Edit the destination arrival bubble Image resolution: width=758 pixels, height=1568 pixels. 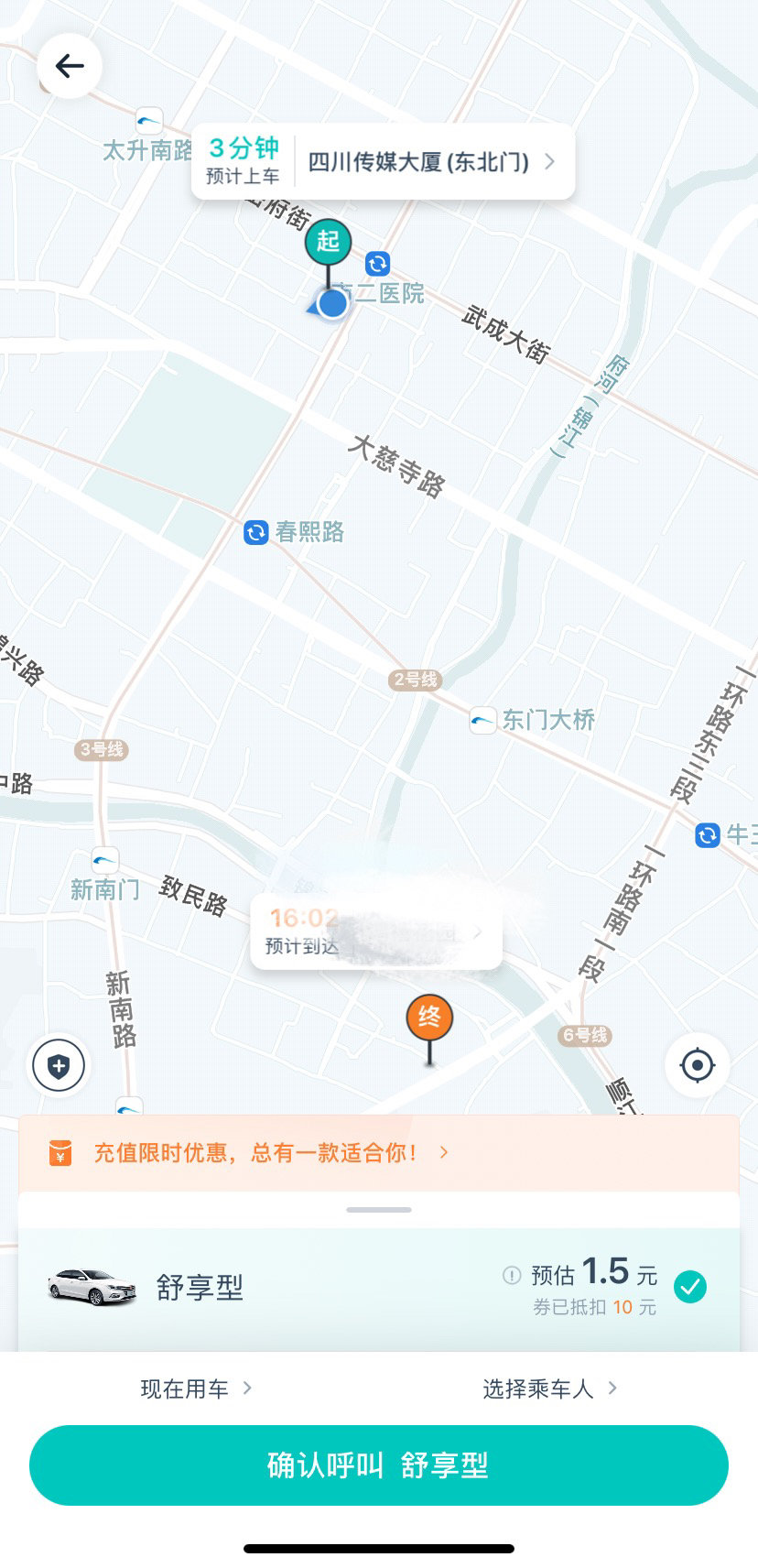(x=376, y=931)
